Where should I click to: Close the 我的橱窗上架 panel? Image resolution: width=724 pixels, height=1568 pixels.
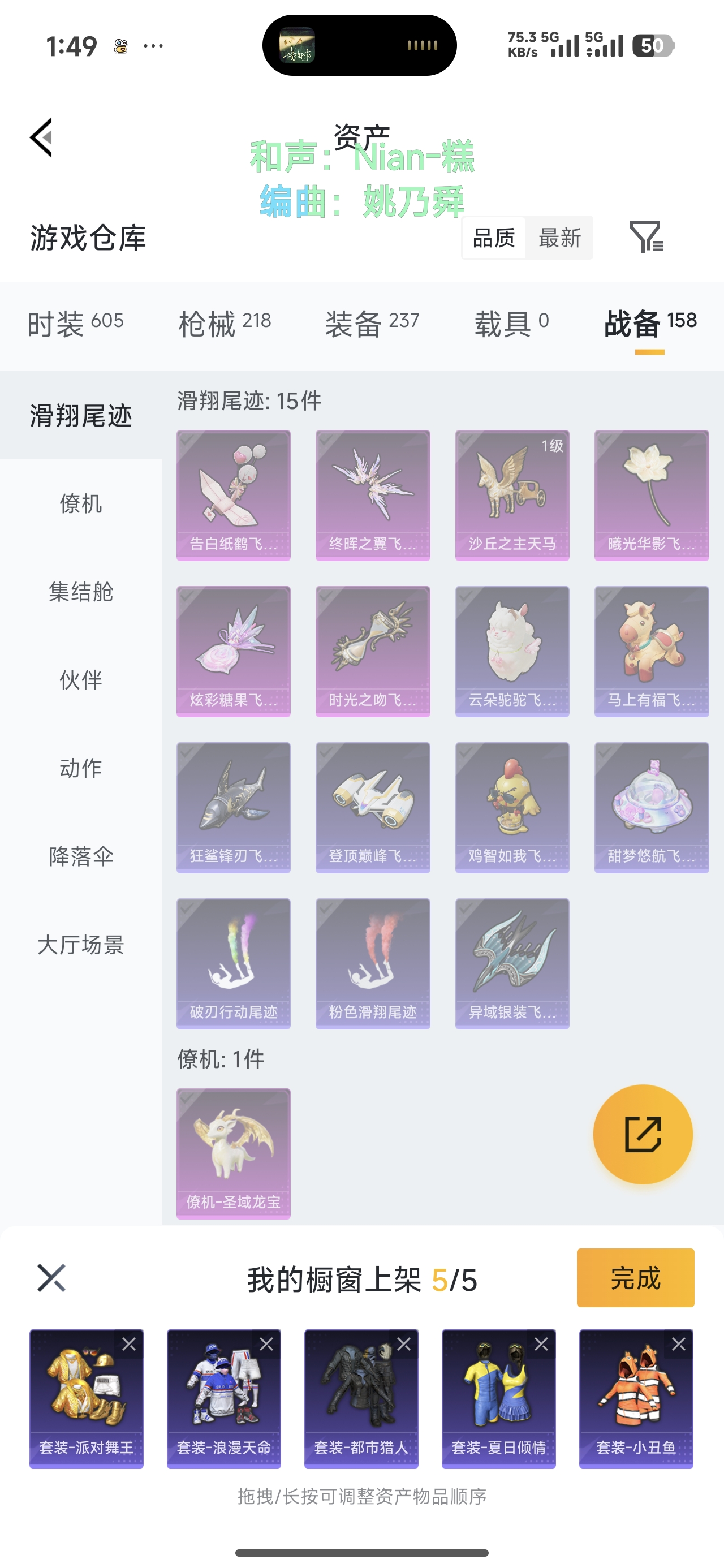click(51, 1278)
